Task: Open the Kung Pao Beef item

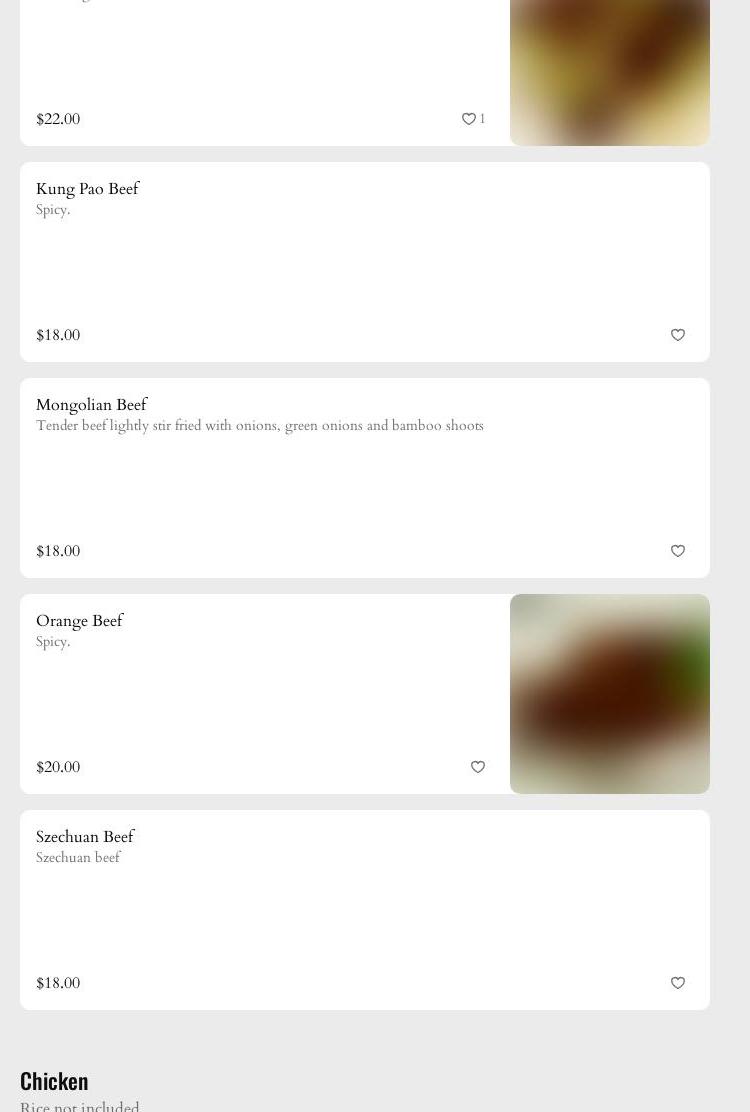Action: coord(87,189)
